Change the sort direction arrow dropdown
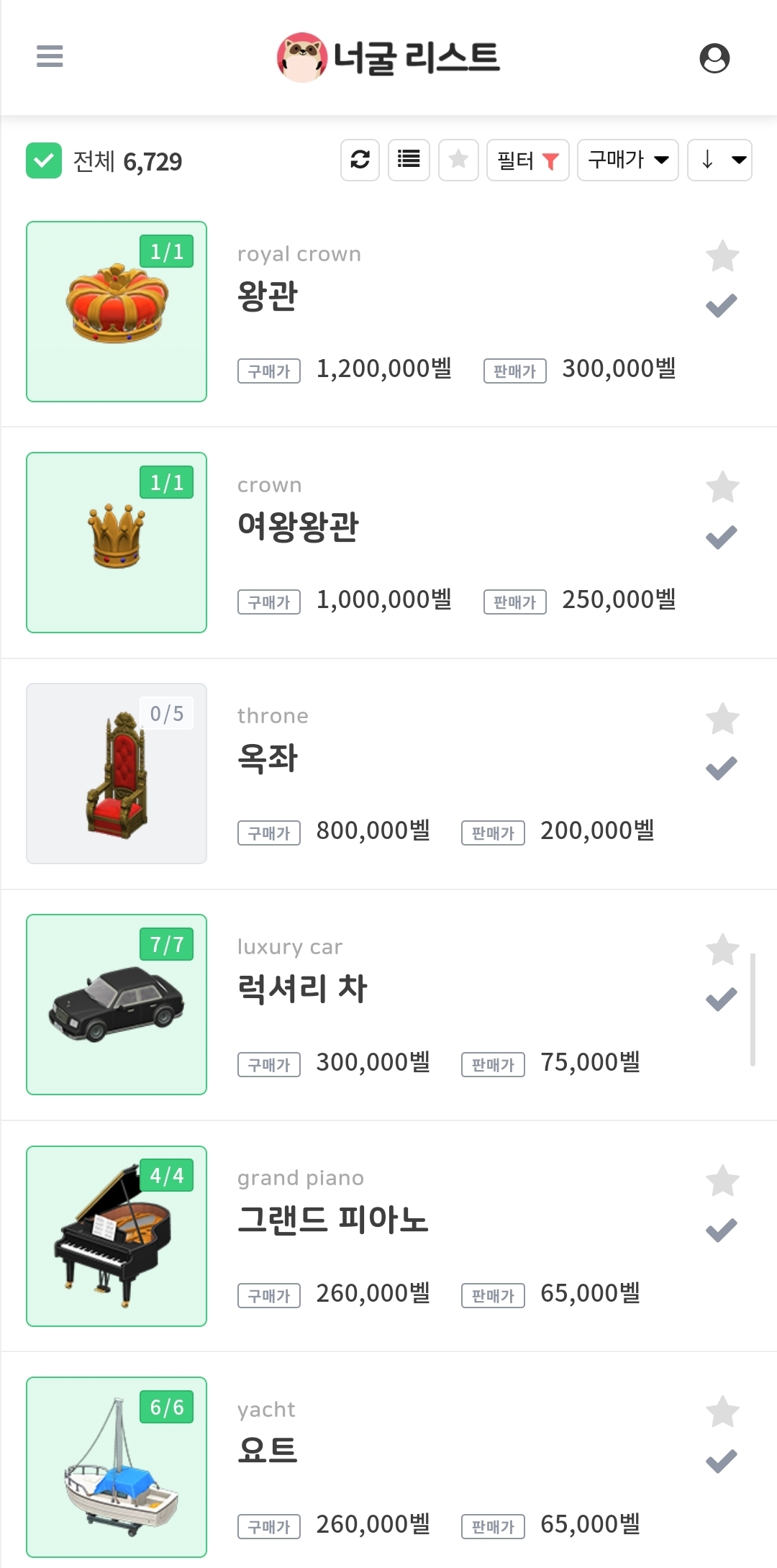 pyautogui.click(x=719, y=160)
